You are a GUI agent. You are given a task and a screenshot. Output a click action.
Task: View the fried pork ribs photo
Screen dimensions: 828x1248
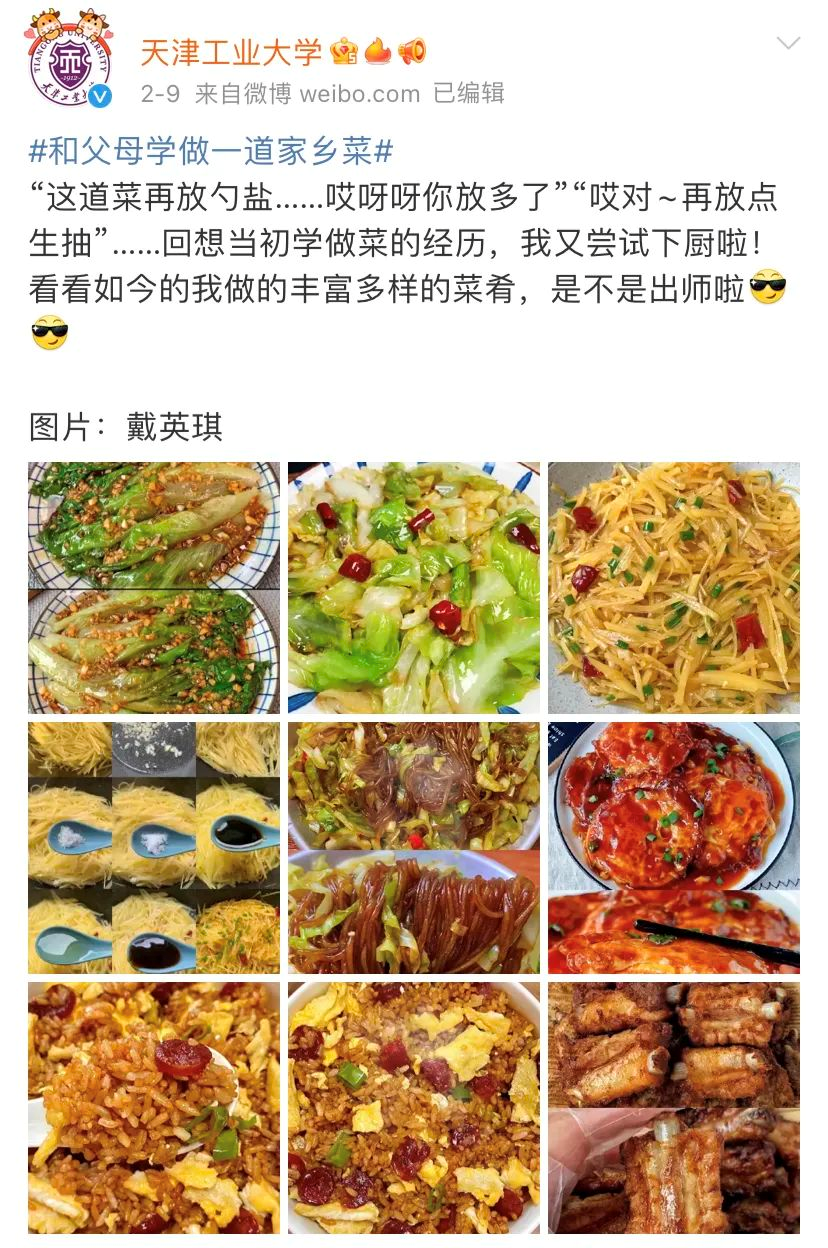pos(674,1108)
